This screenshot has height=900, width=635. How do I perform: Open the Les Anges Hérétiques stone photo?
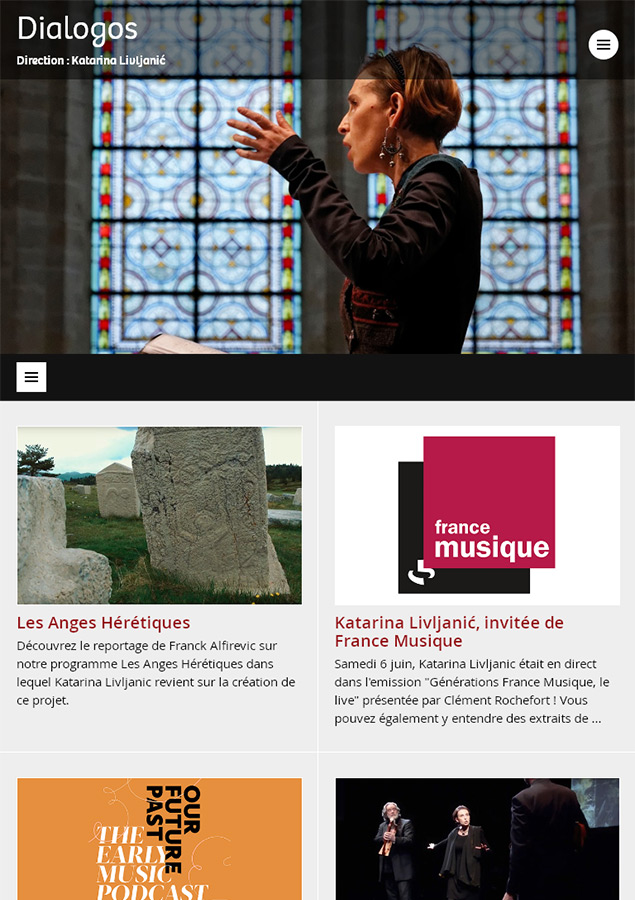[159, 515]
